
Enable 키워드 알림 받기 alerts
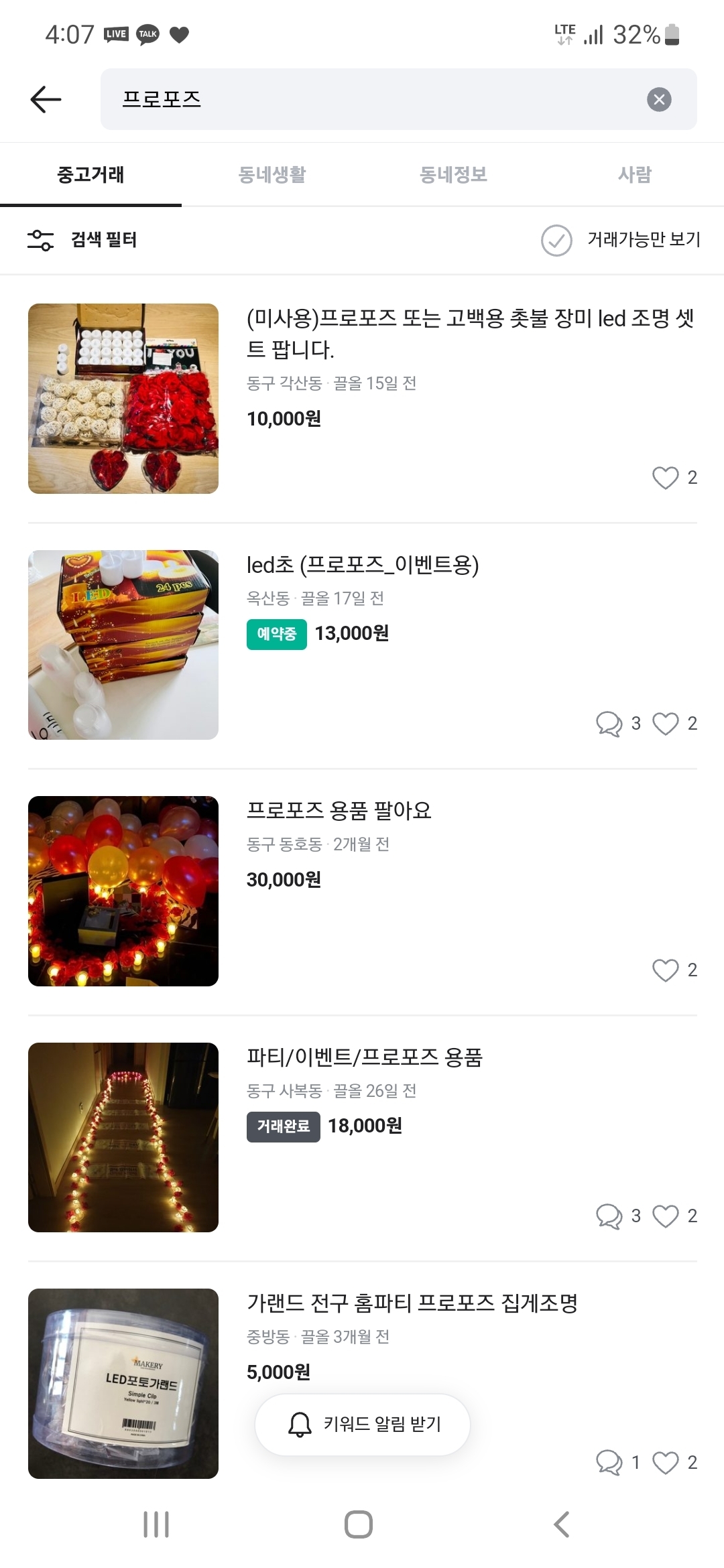[363, 1425]
